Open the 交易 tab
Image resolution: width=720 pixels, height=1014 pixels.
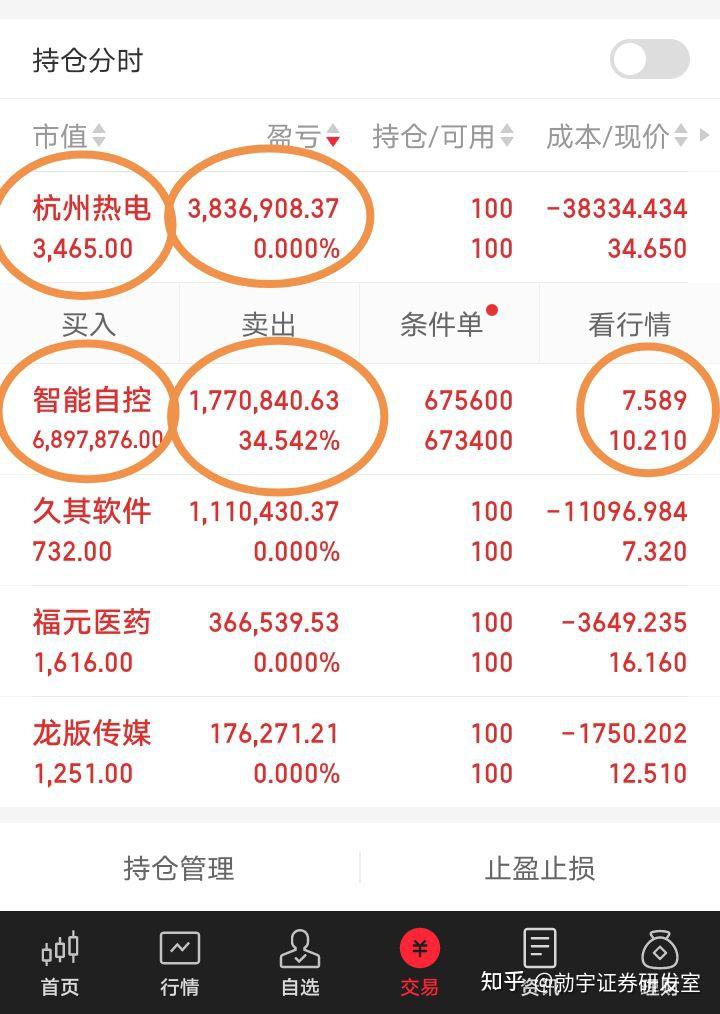[x=420, y=963]
